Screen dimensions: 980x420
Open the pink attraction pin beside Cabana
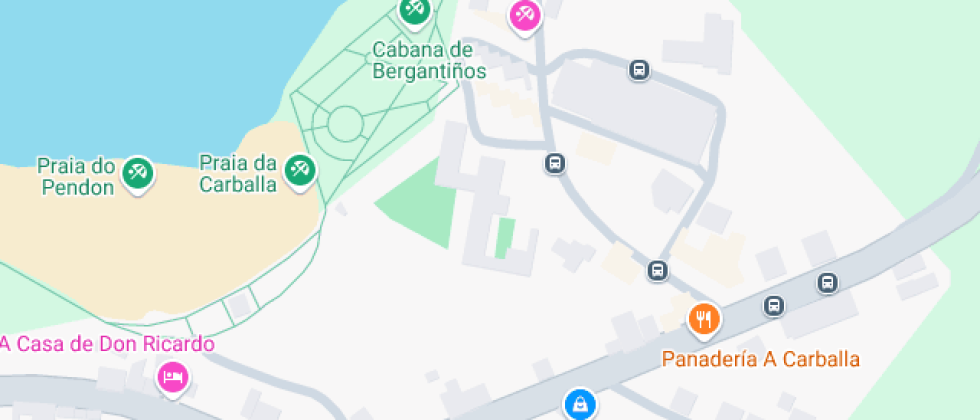coord(525,14)
